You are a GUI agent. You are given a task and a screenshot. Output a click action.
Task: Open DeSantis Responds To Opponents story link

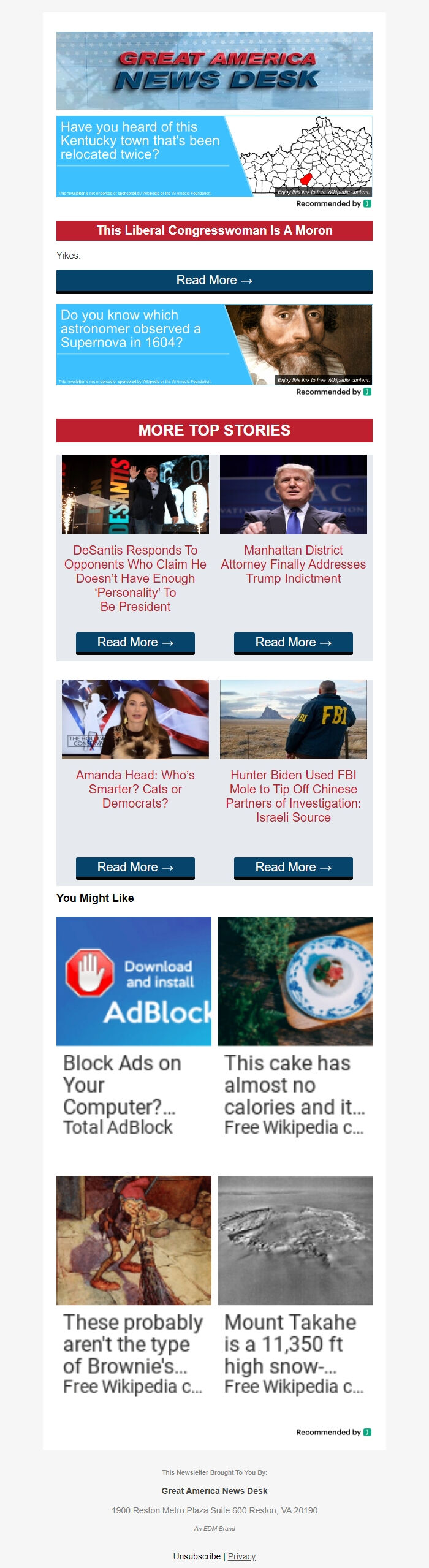click(x=135, y=578)
